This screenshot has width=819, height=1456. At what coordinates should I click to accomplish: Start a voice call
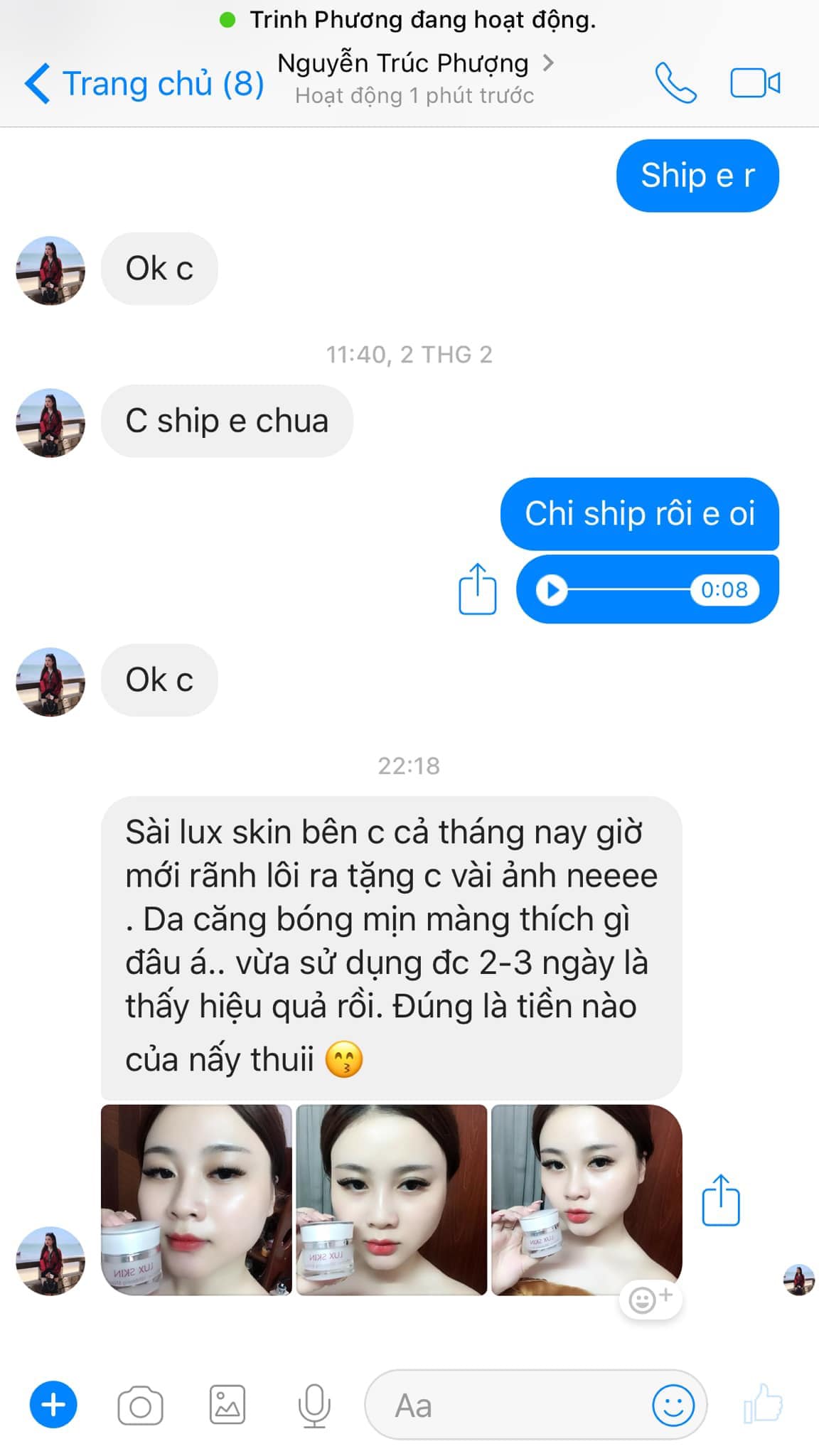click(x=675, y=83)
